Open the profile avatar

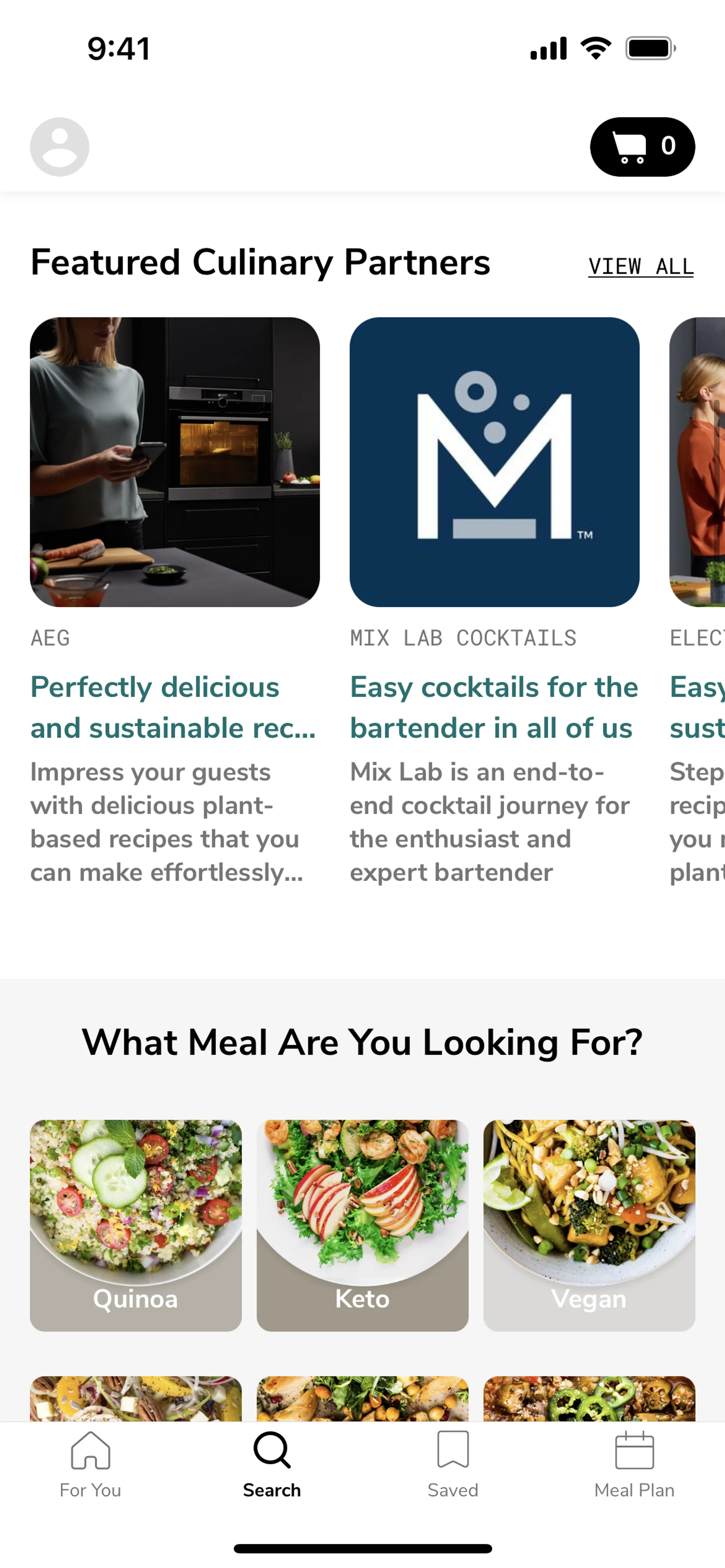pyautogui.click(x=60, y=147)
